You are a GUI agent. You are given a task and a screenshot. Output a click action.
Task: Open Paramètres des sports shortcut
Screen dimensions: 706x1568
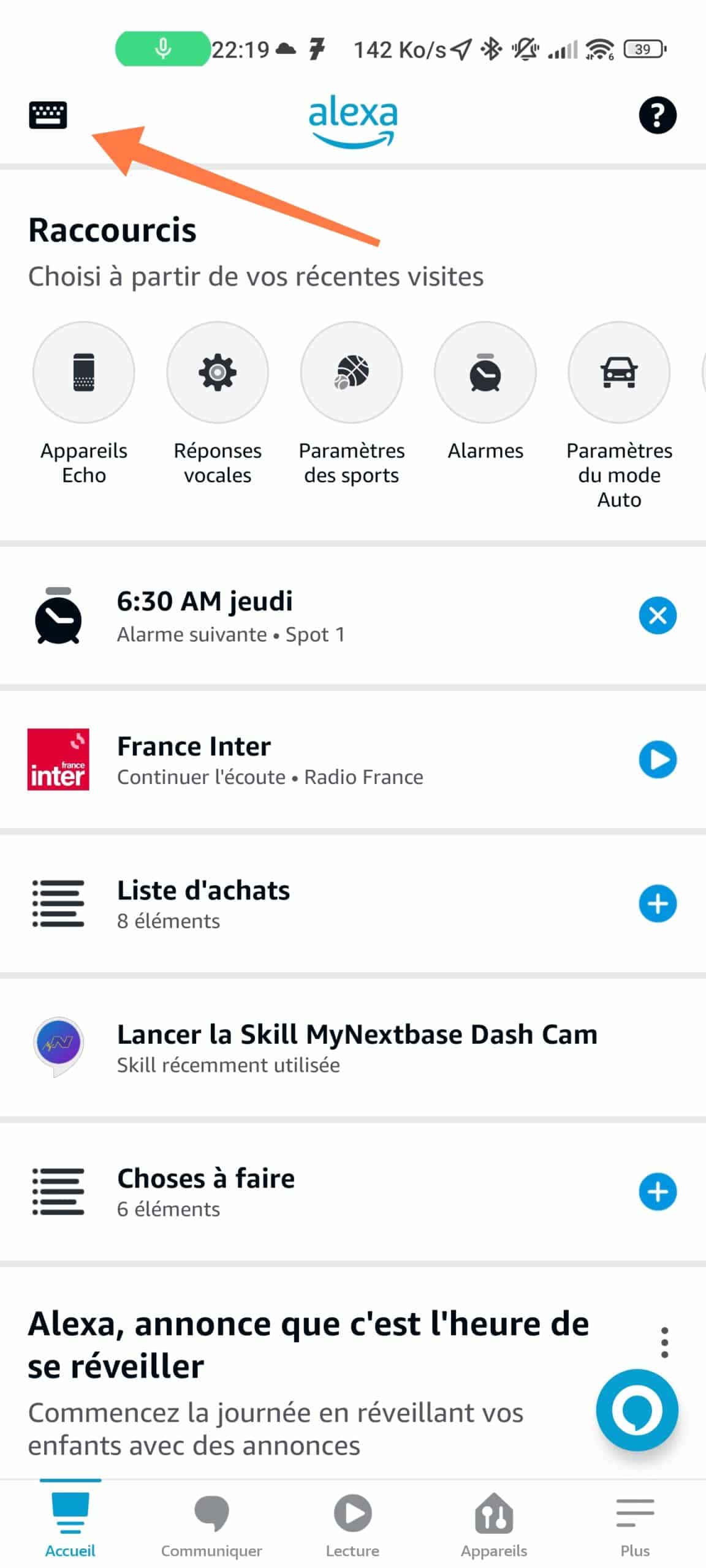(x=352, y=404)
